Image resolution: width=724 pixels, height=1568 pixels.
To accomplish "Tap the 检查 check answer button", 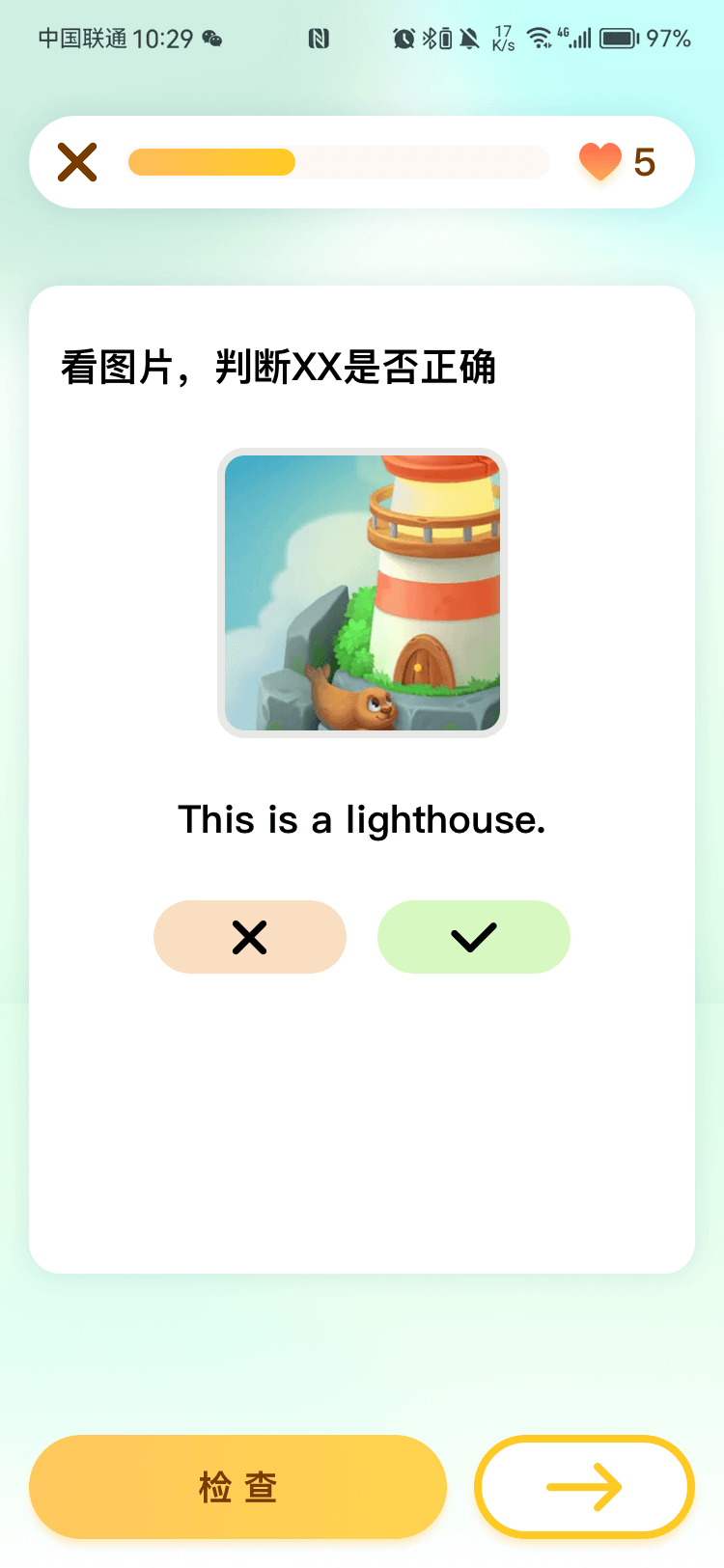I will click(x=237, y=1487).
